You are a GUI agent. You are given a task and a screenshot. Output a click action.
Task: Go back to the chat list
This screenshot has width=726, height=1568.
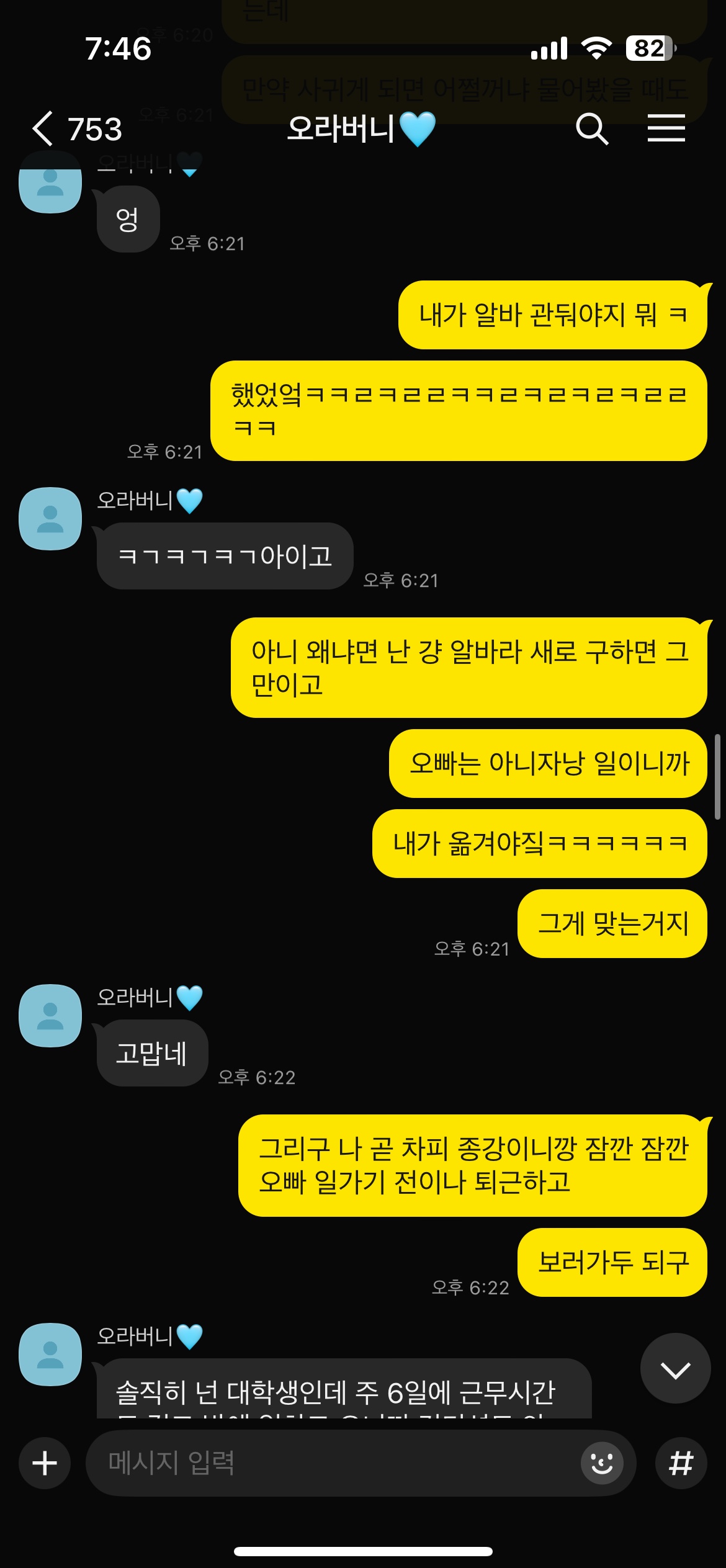point(43,129)
